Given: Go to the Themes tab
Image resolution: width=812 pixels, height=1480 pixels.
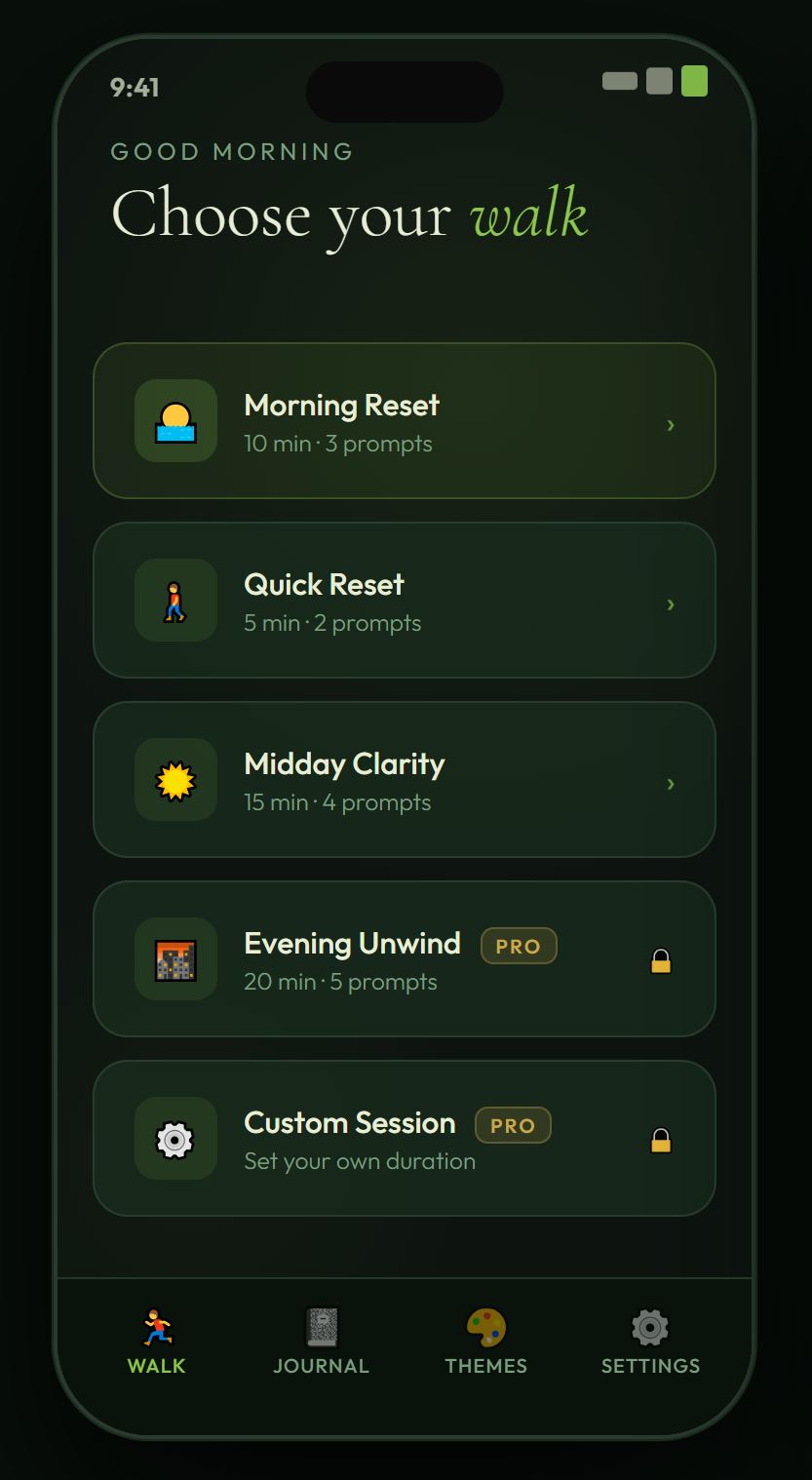Looking at the screenshot, I should 485,1344.
